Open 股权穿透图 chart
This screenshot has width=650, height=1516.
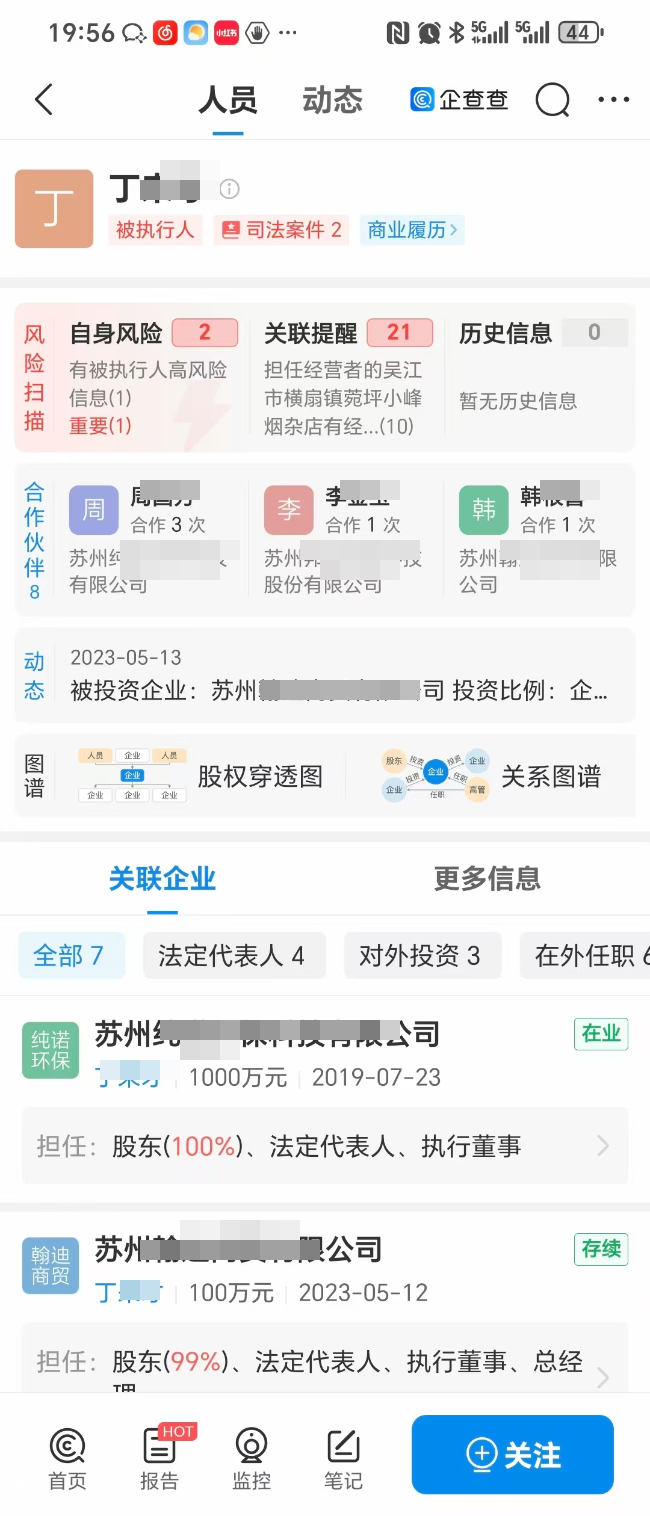(200, 776)
